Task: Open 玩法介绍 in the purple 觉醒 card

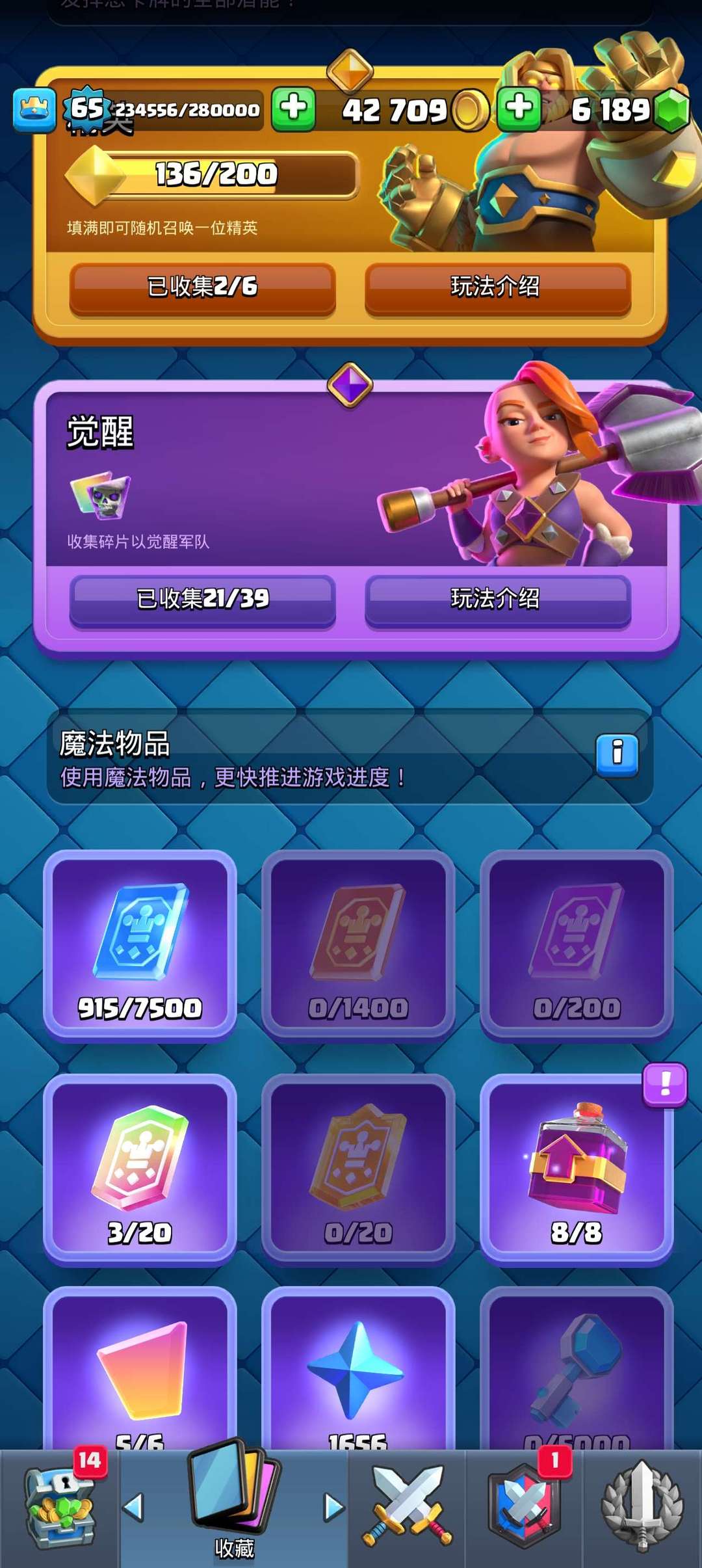Action: pyautogui.click(x=498, y=599)
